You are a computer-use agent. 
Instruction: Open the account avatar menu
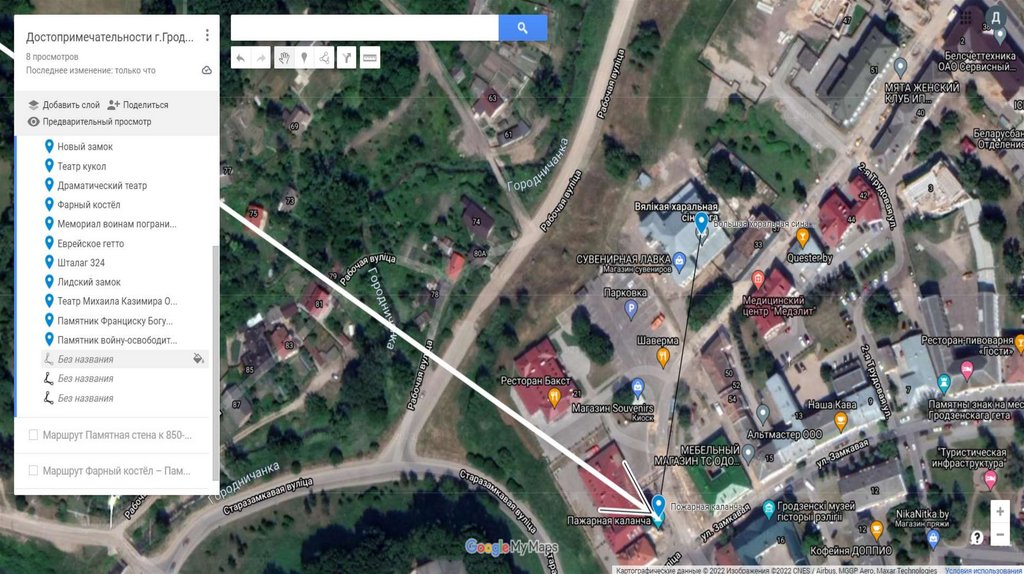[995, 17]
